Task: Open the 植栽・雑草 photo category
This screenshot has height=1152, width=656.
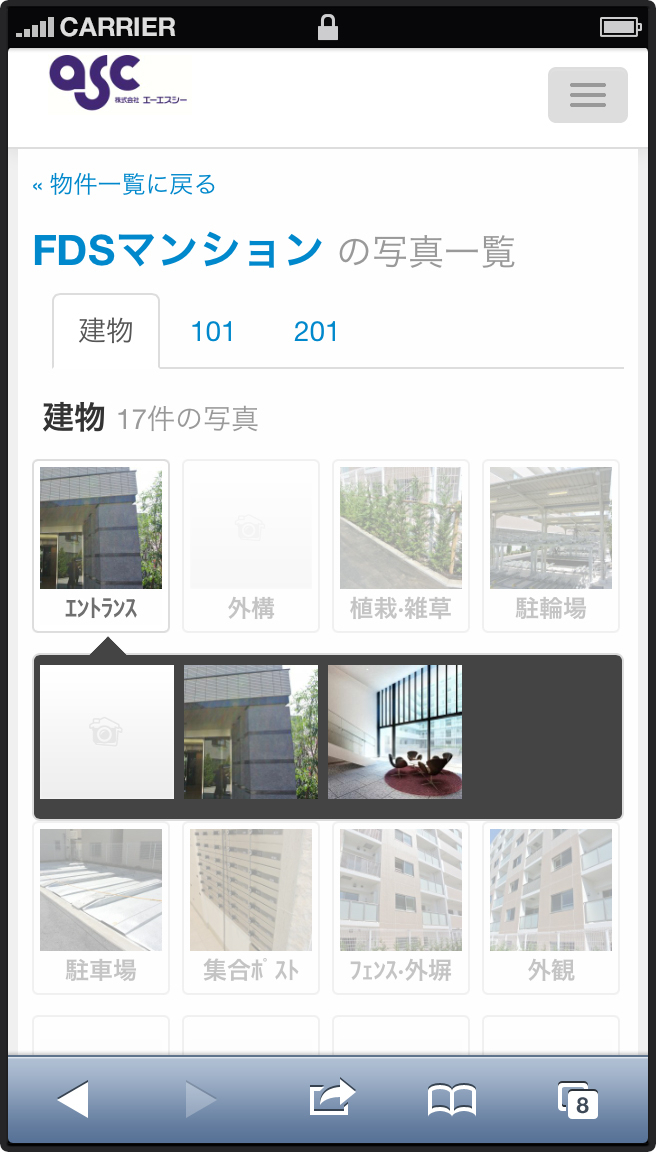Action: click(401, 546)
